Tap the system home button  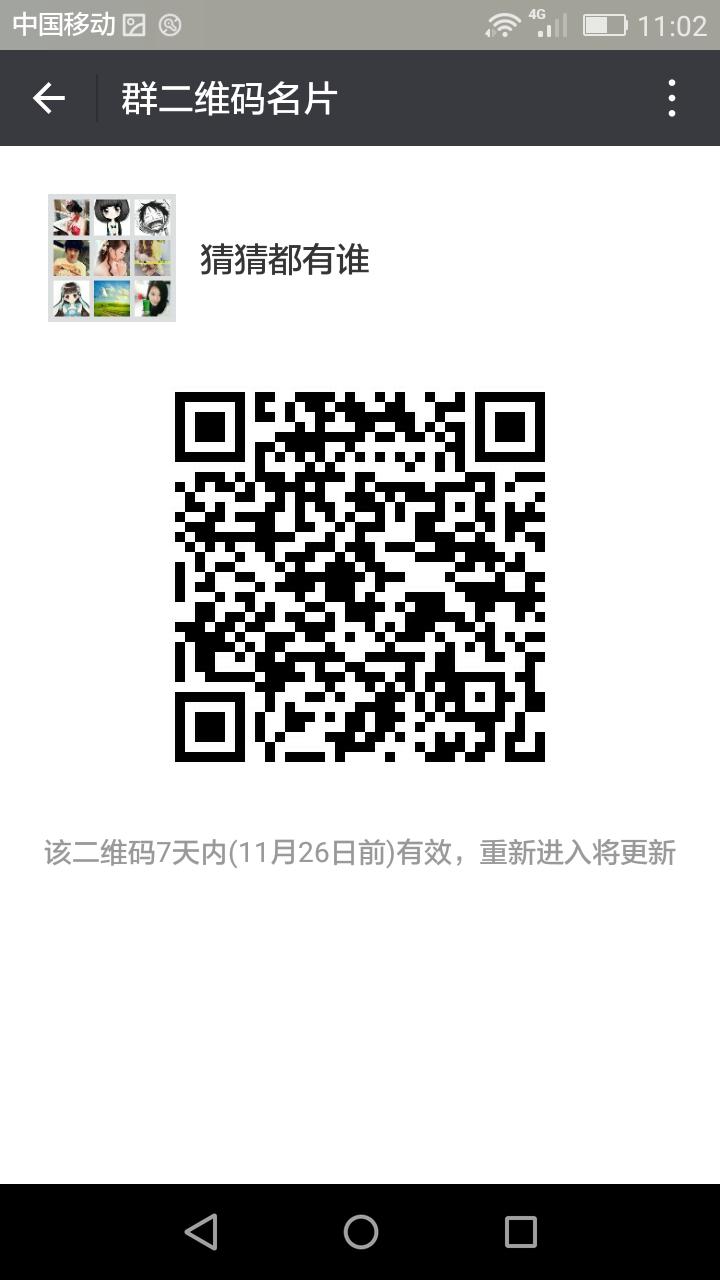point(360,1232)
